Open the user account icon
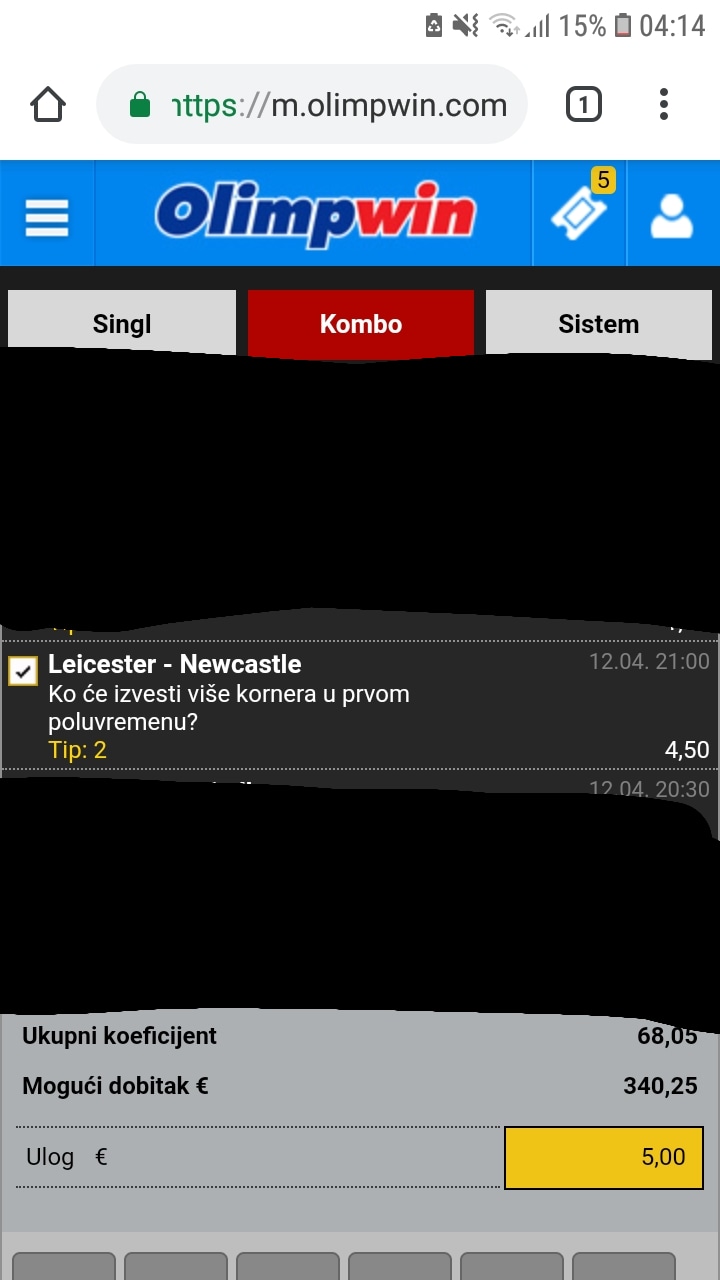Screen dimensions: 720x1280 point(671,214)
